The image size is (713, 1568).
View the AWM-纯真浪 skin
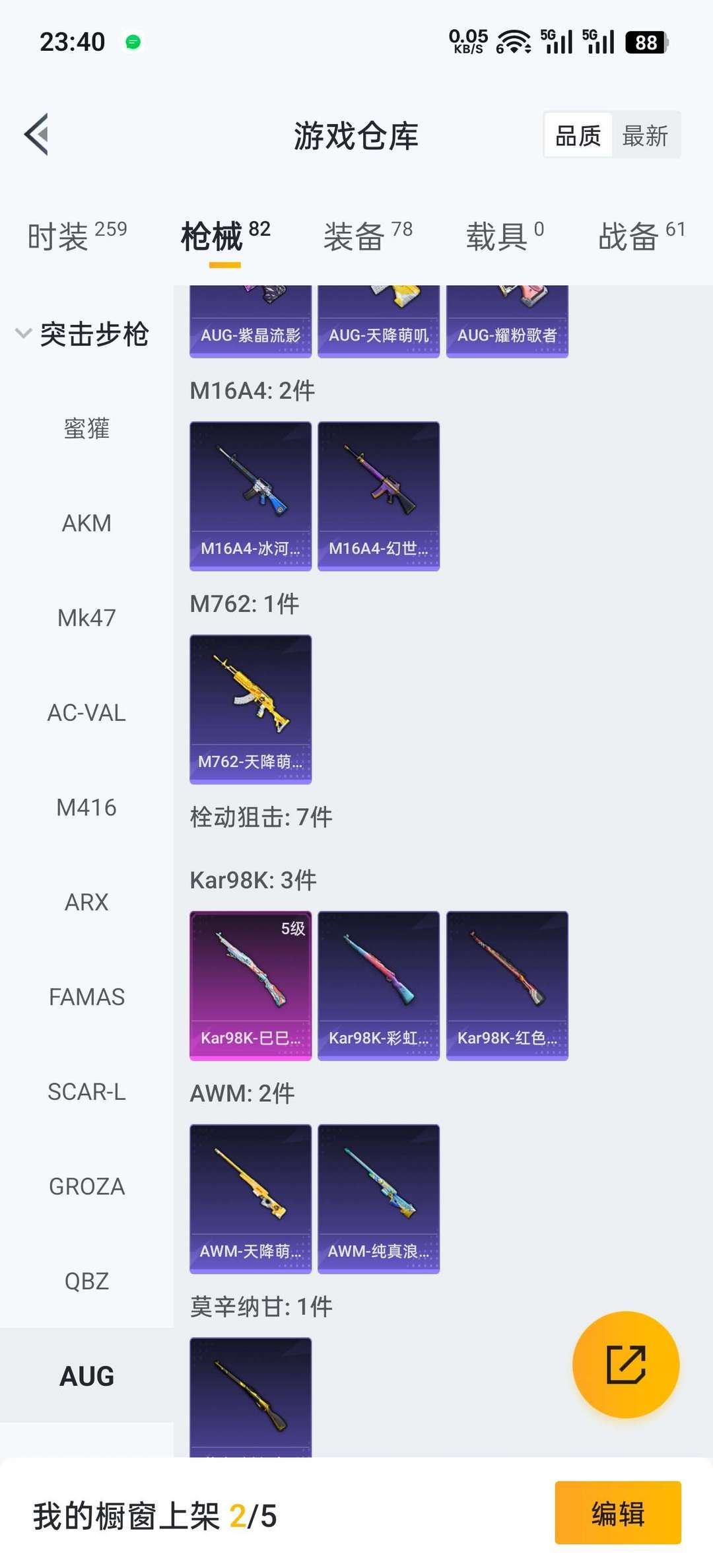tap(378, 1198)
